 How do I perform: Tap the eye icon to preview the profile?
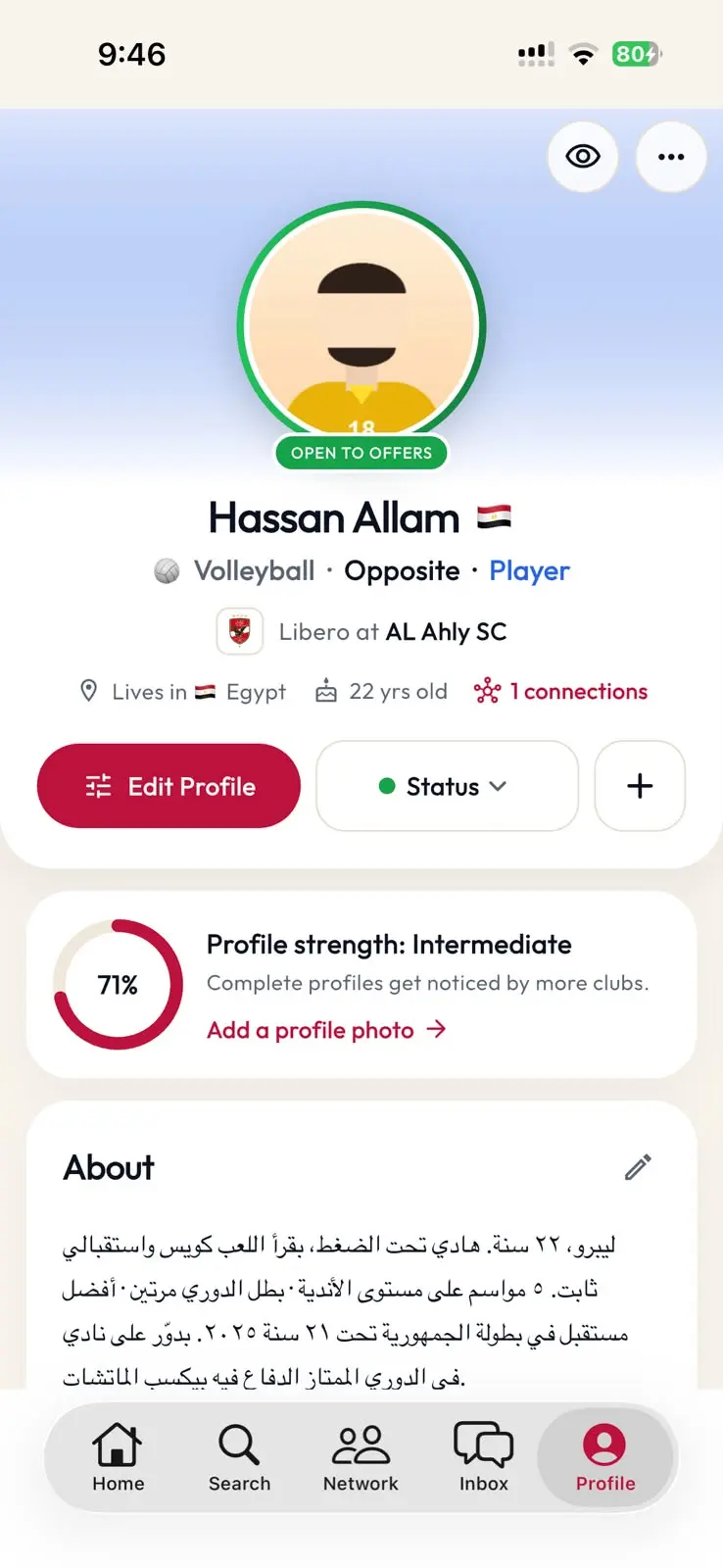tap(583, 157)
